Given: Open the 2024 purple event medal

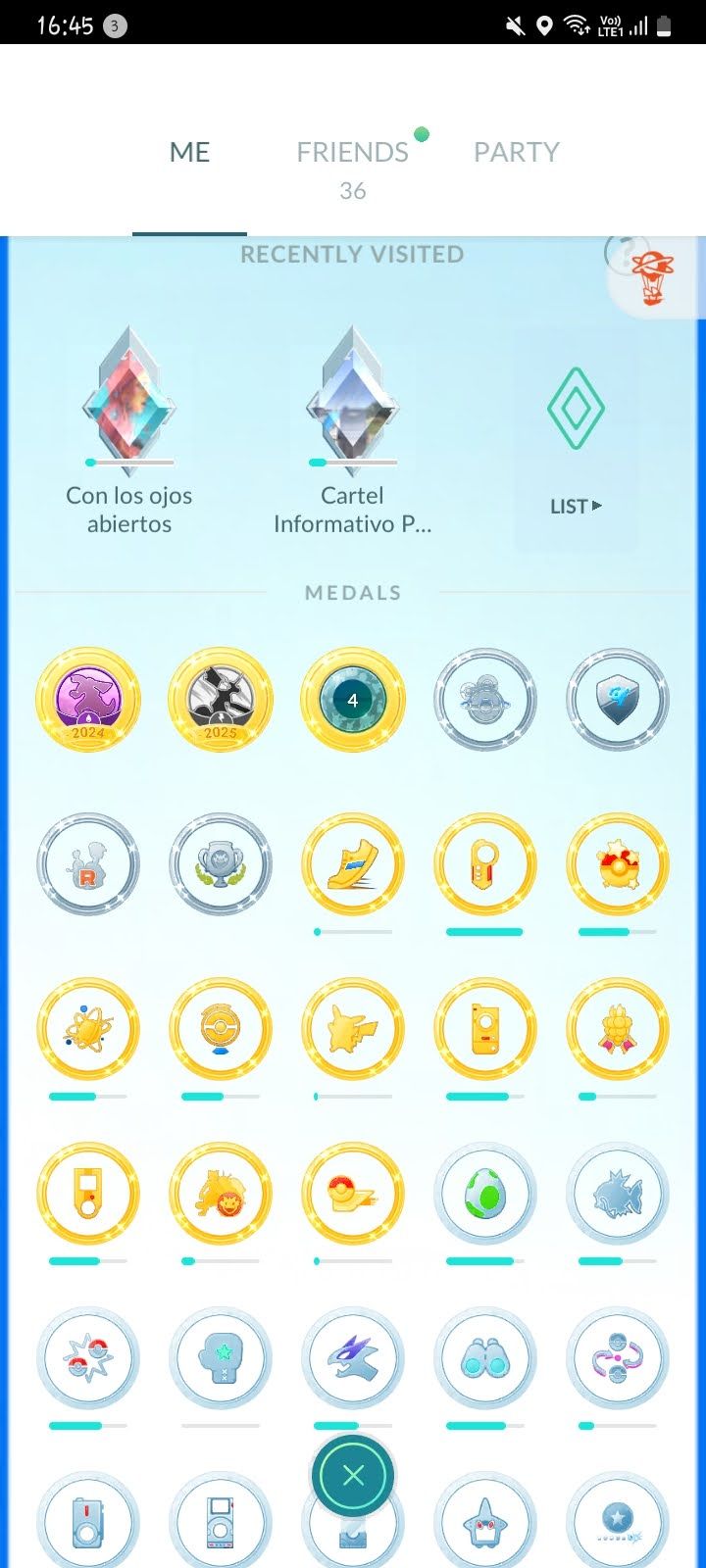Looking at the screenshot, I should (88, 700).
